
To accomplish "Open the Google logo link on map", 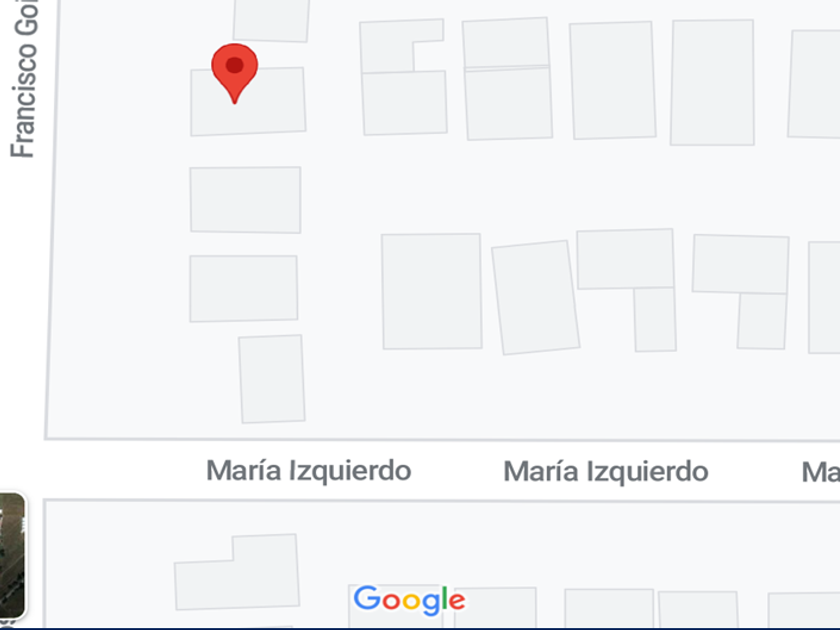I will 409,599.
